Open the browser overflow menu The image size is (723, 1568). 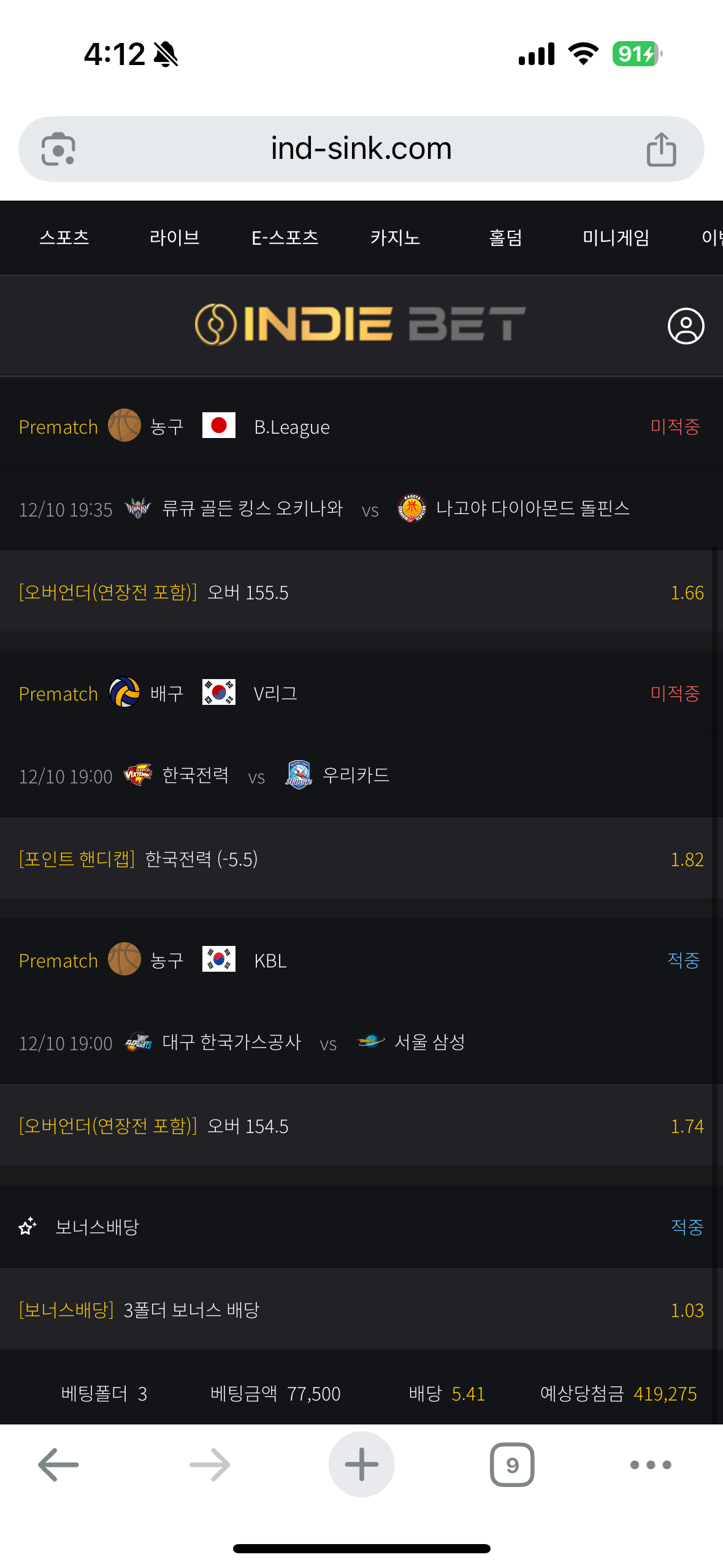651,1464
